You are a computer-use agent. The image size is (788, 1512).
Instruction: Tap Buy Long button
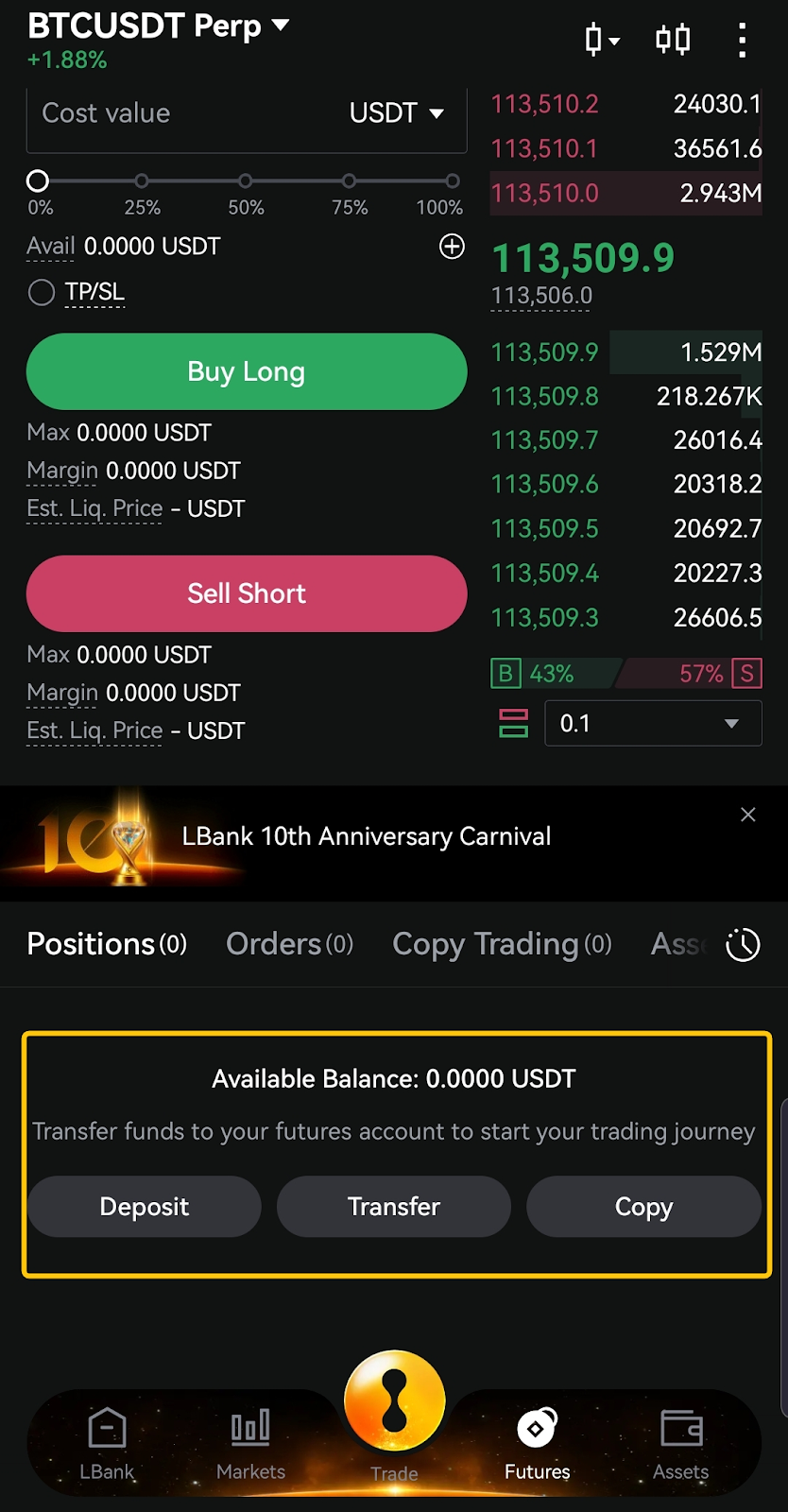247,371
